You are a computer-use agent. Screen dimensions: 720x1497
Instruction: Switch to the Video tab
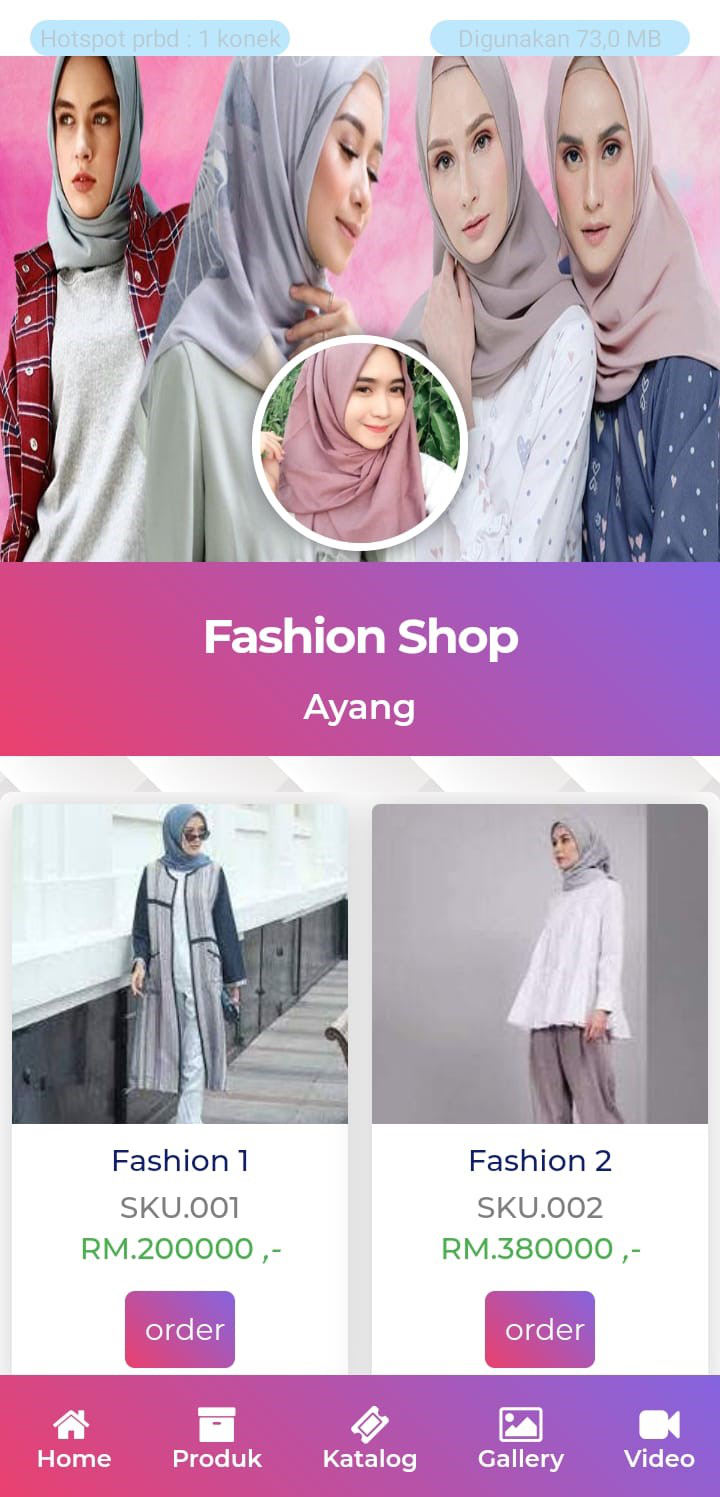pyautogui.click(x=659, y=1438)
